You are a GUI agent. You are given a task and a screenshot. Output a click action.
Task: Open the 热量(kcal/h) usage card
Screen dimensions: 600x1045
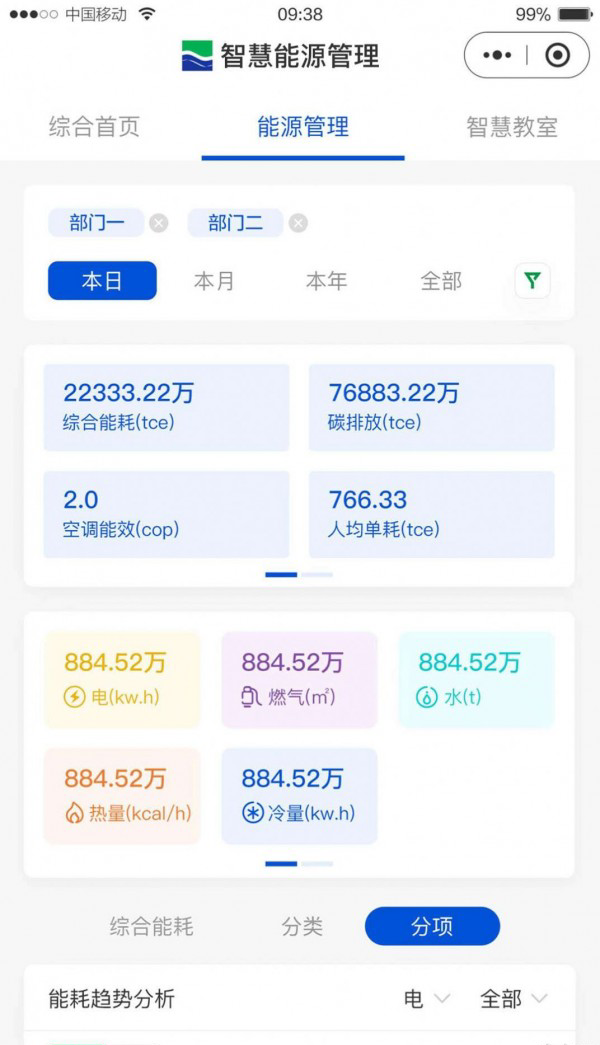coord(122,796)
